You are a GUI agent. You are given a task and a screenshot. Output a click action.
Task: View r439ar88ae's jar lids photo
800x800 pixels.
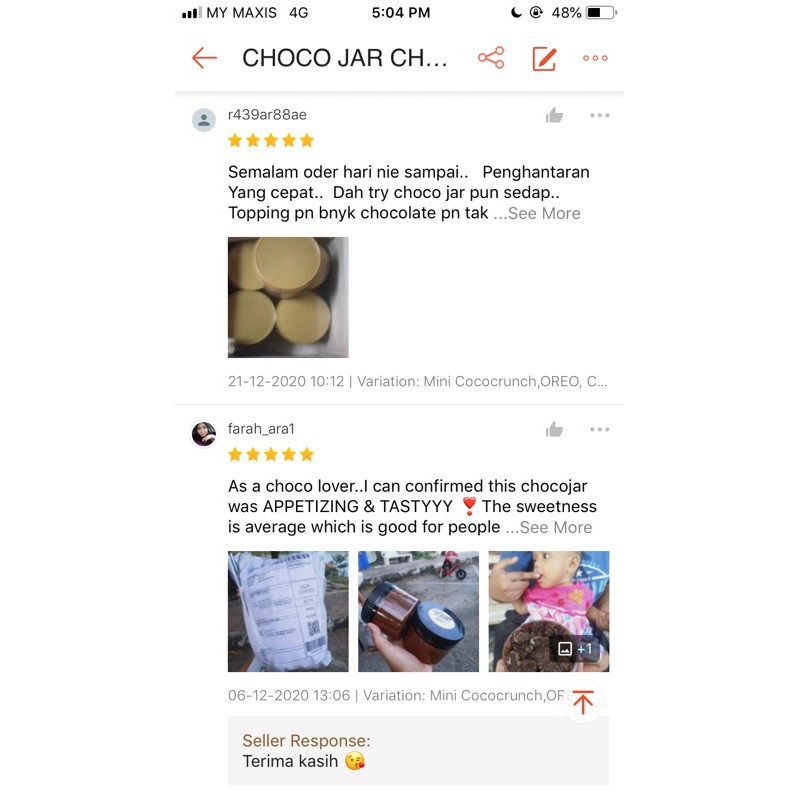pos(288,297)
